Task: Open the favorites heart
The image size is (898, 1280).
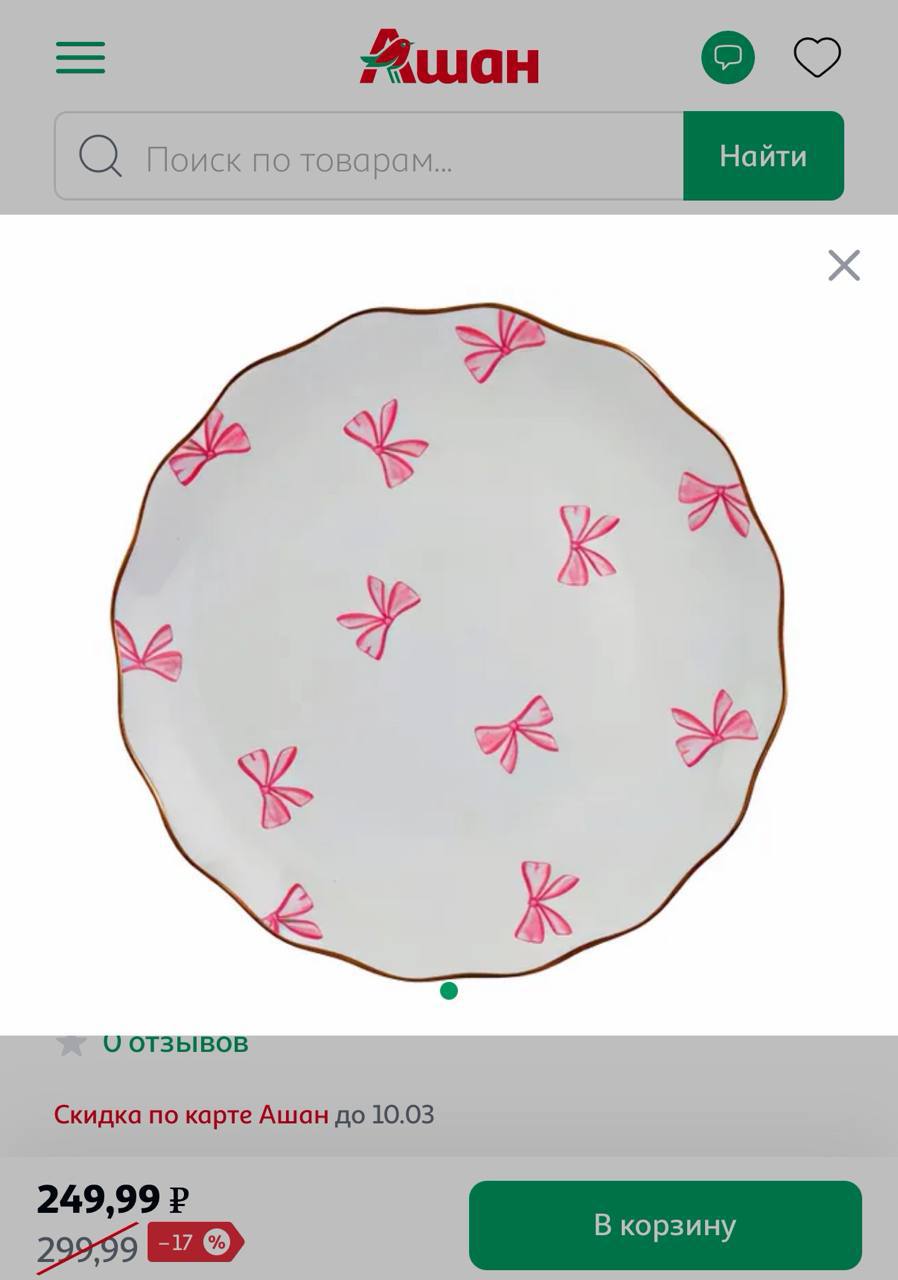Action: coord(817,58)
